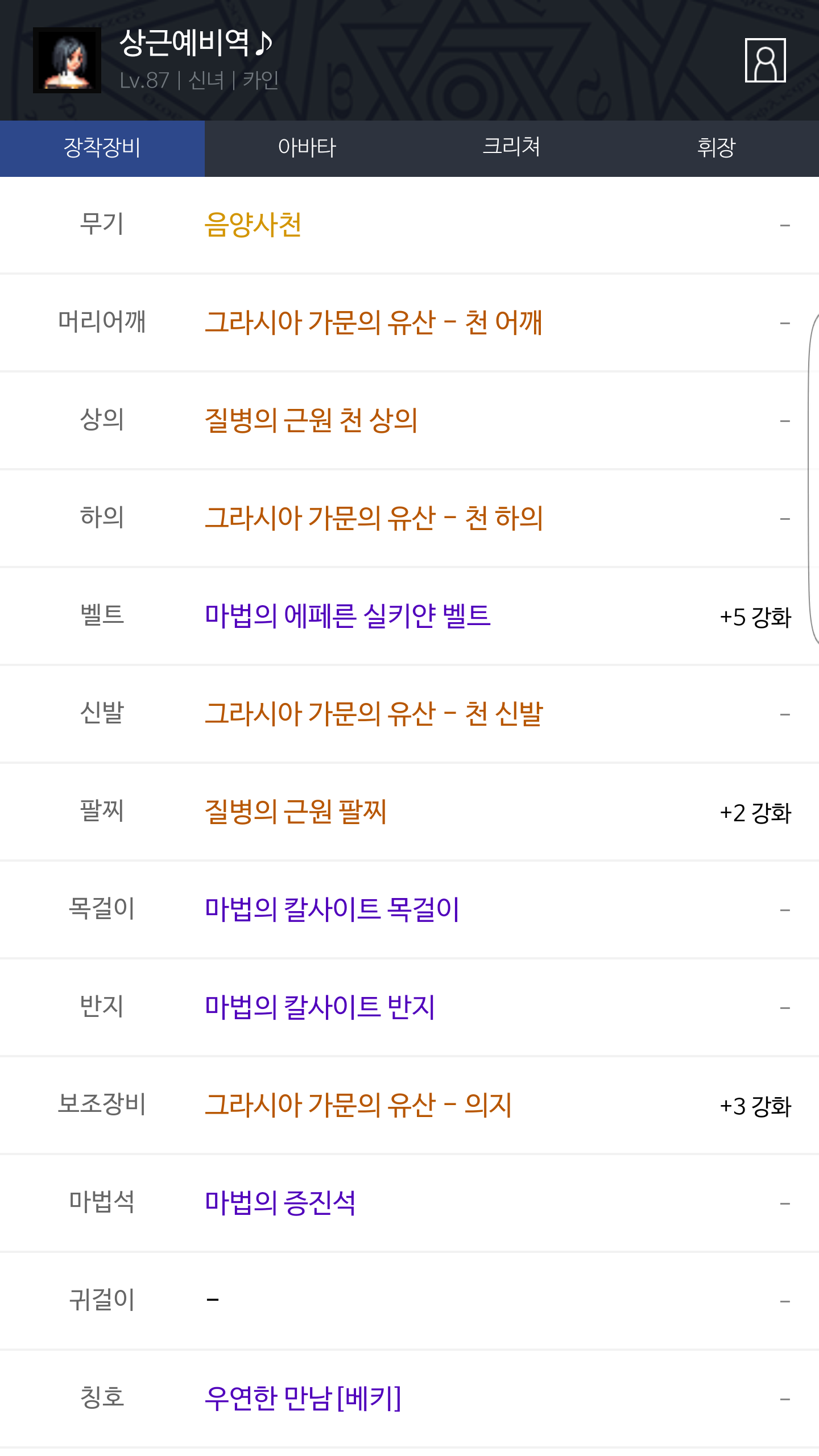This screenshot has height=1456, width=819.
Task: Open 그라시아 가문의 유산 - 천 어깨
Action: point(373,322)
